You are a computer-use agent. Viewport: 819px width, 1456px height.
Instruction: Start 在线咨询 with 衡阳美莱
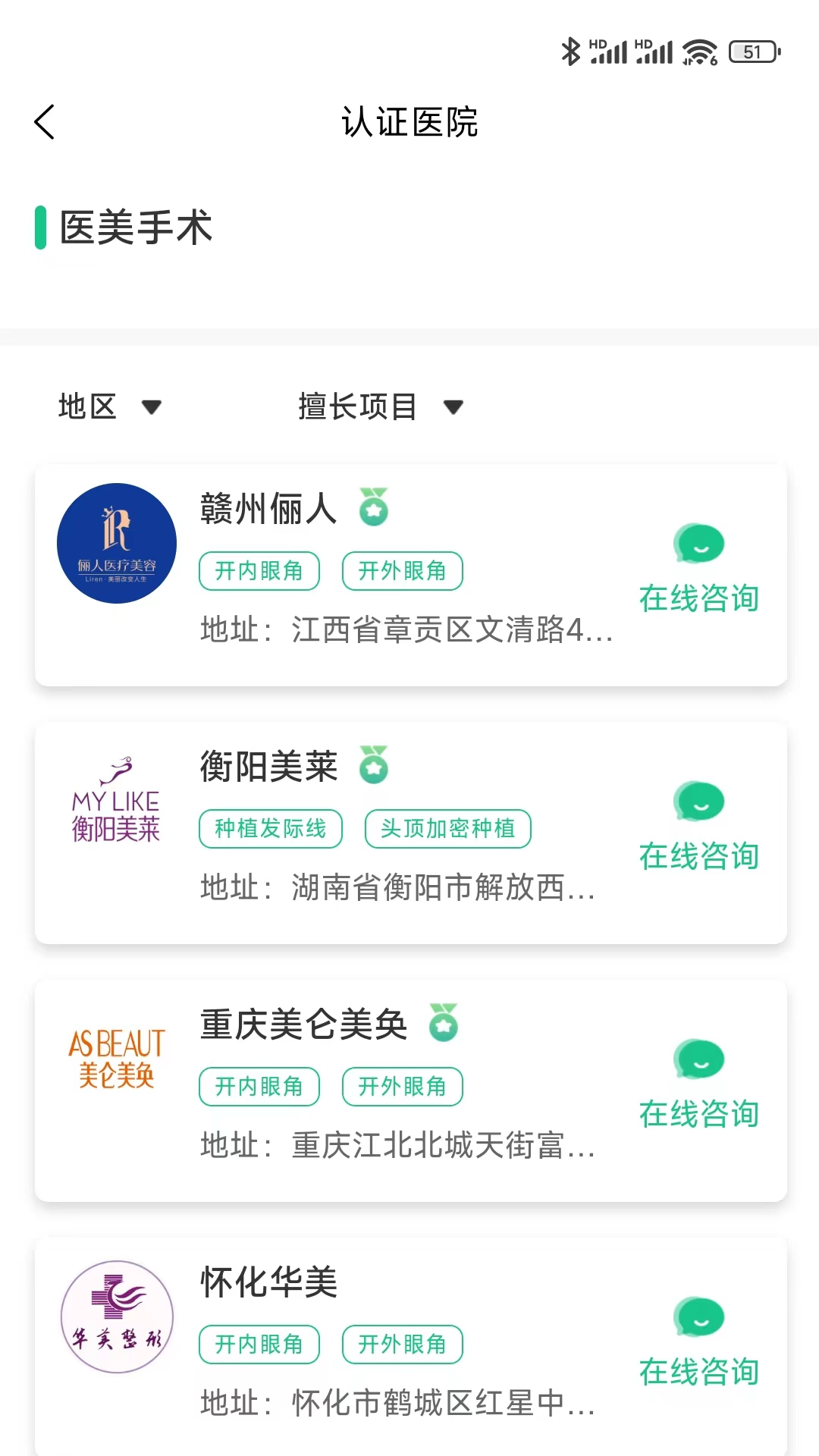[698, 827]
